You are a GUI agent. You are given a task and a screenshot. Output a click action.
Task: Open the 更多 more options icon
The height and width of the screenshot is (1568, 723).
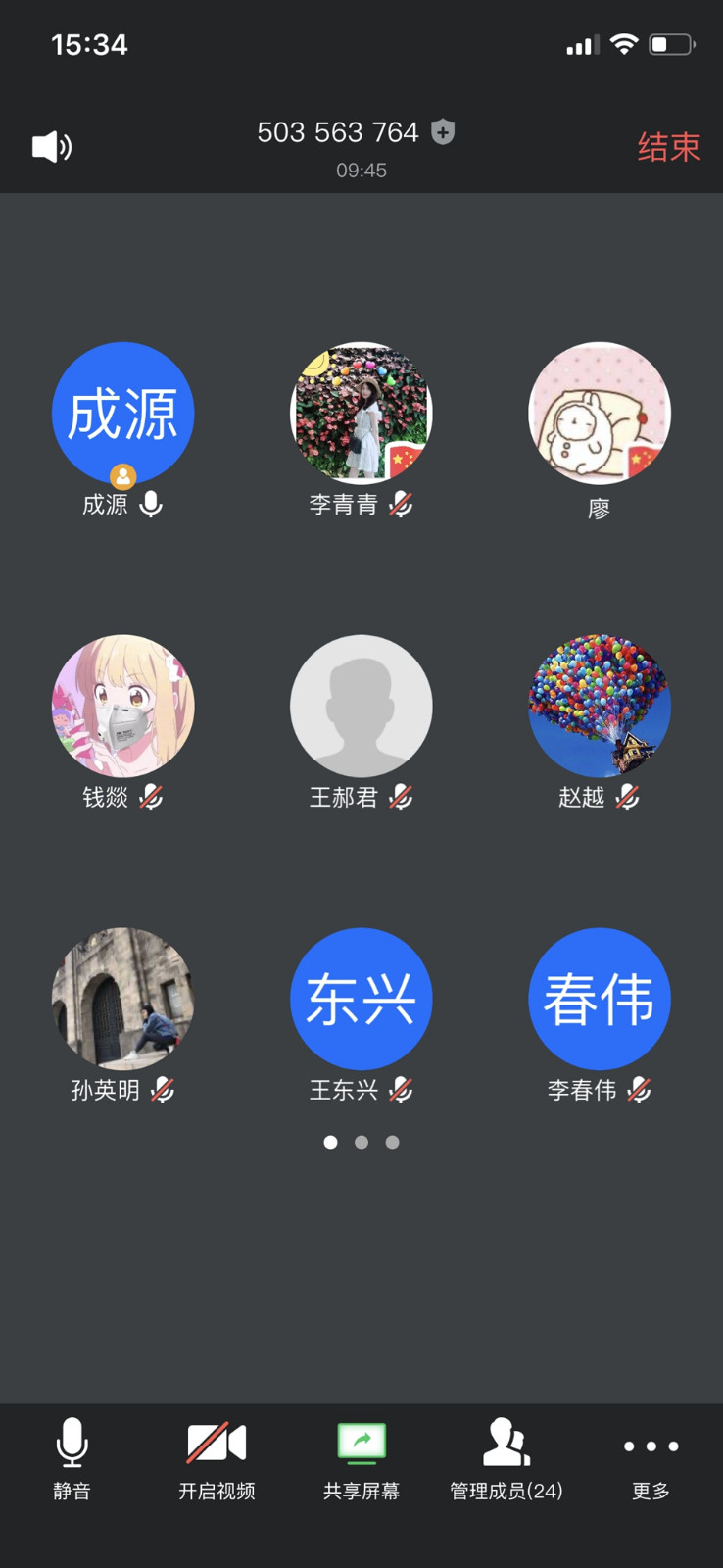(651, 1445)
